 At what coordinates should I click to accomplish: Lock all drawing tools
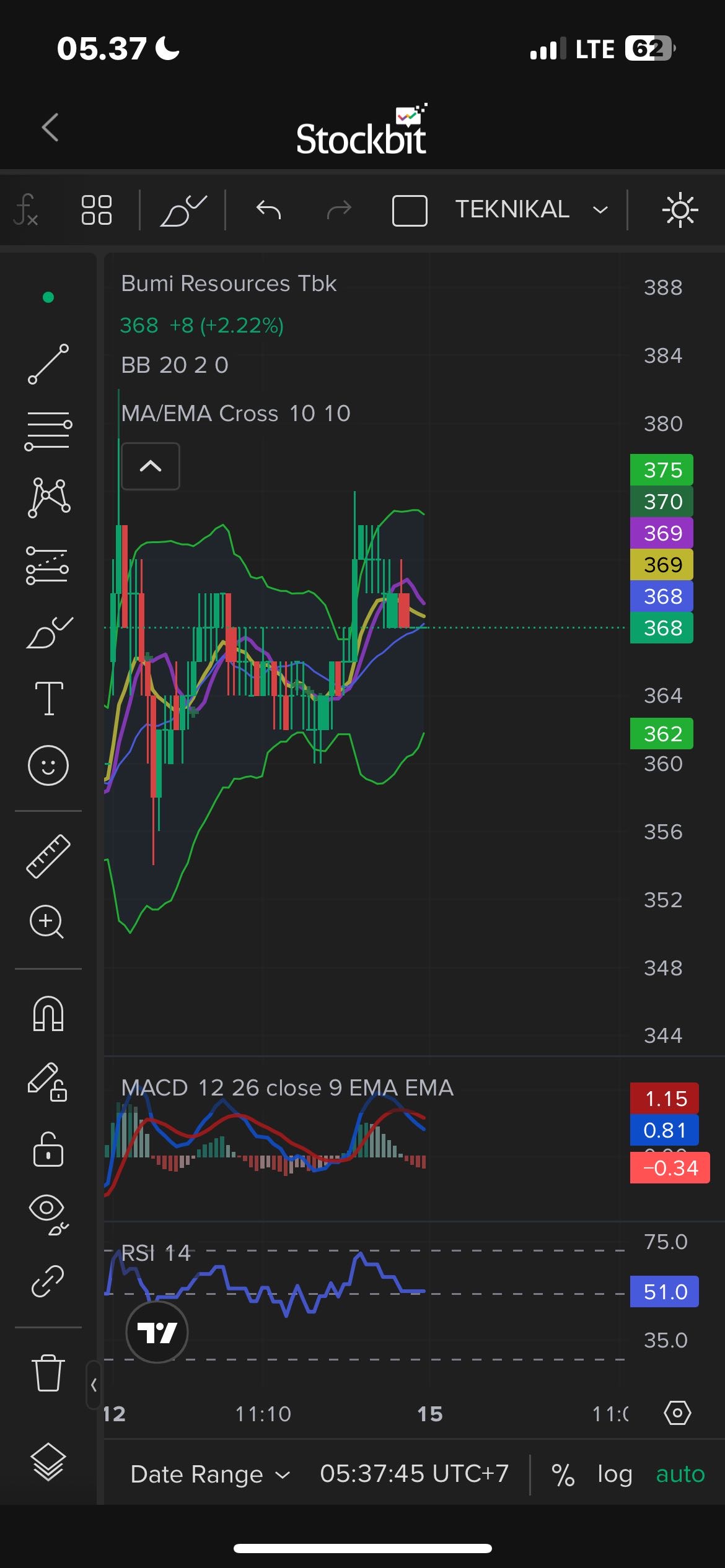coord(48,1150)
